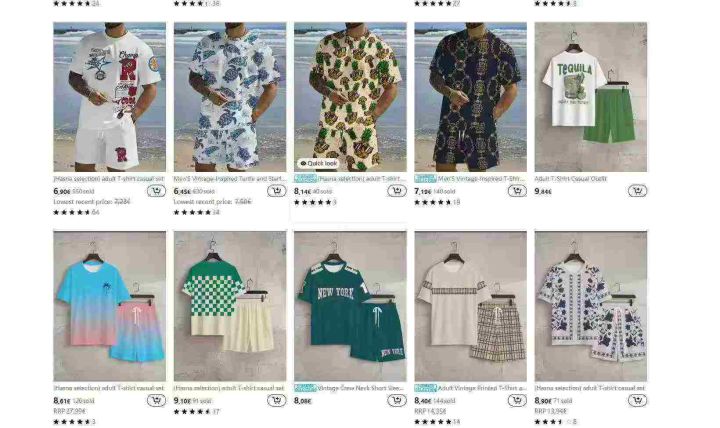This screenshot has width=720, height=428.
Task: Tap Quick look on the pineapple print set
Action: click(x=320, y=163)
